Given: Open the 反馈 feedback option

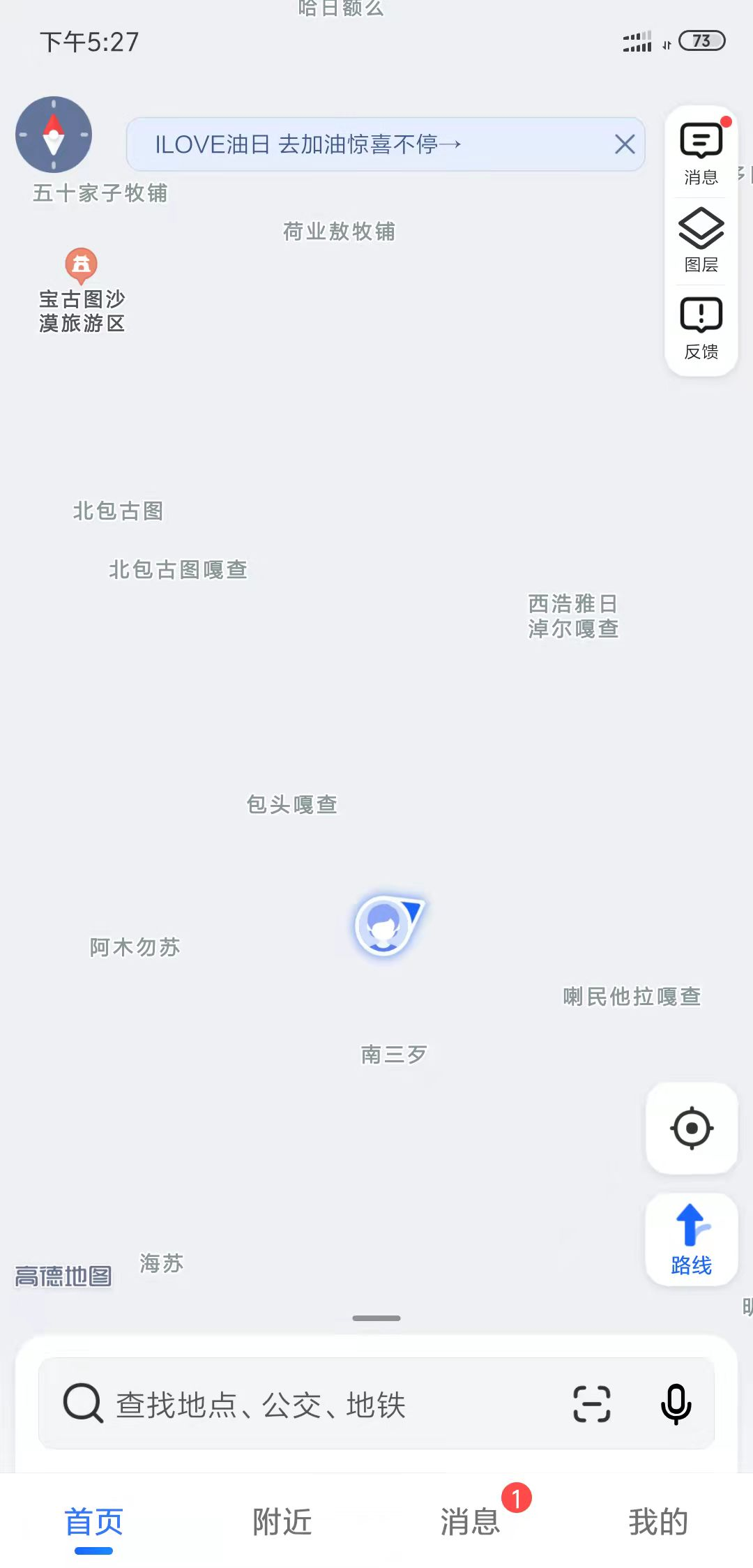Looking at the screenshot, I should [x=701, y=328].
